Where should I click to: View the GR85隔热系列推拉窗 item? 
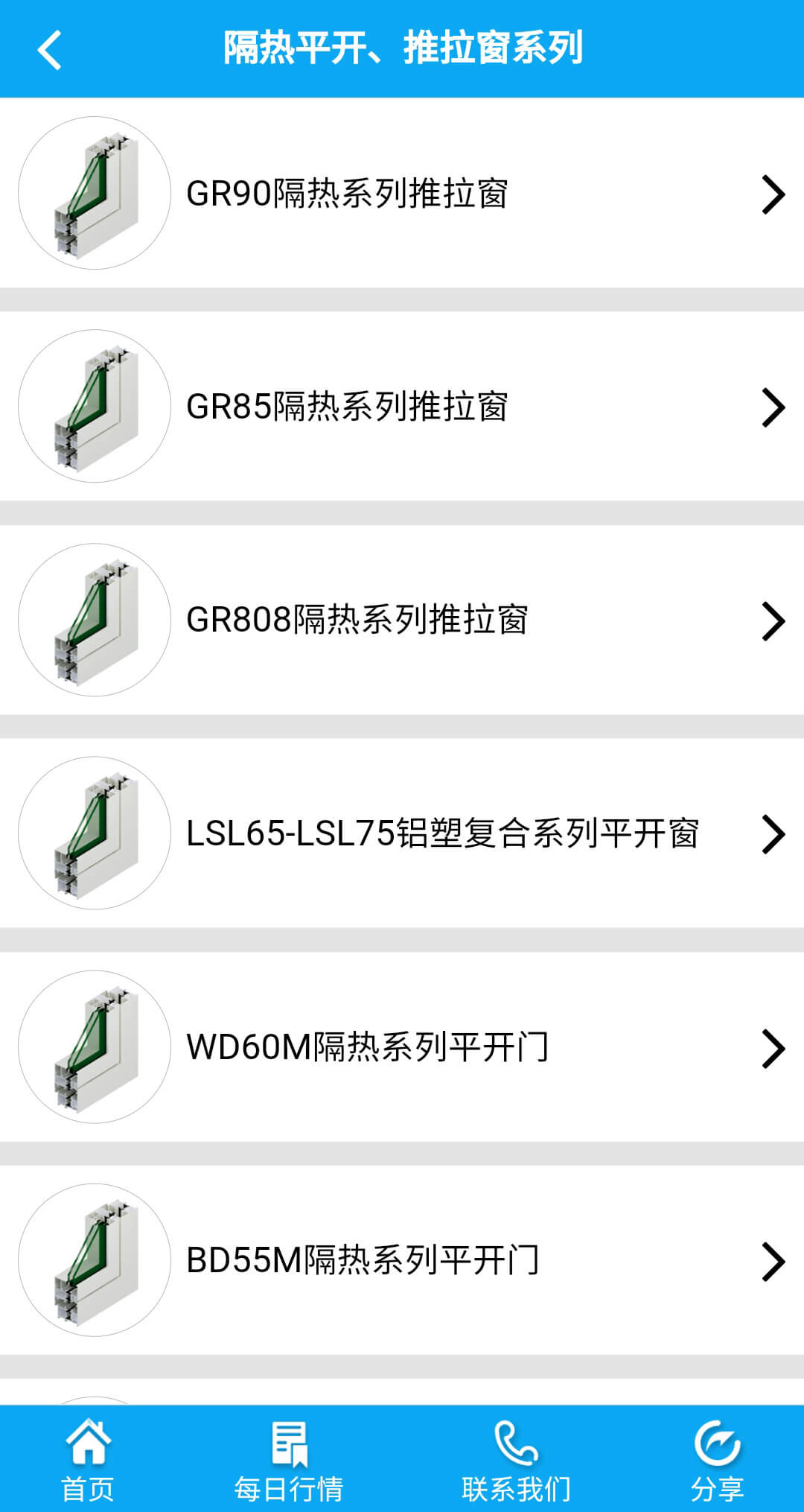[402, 407]
